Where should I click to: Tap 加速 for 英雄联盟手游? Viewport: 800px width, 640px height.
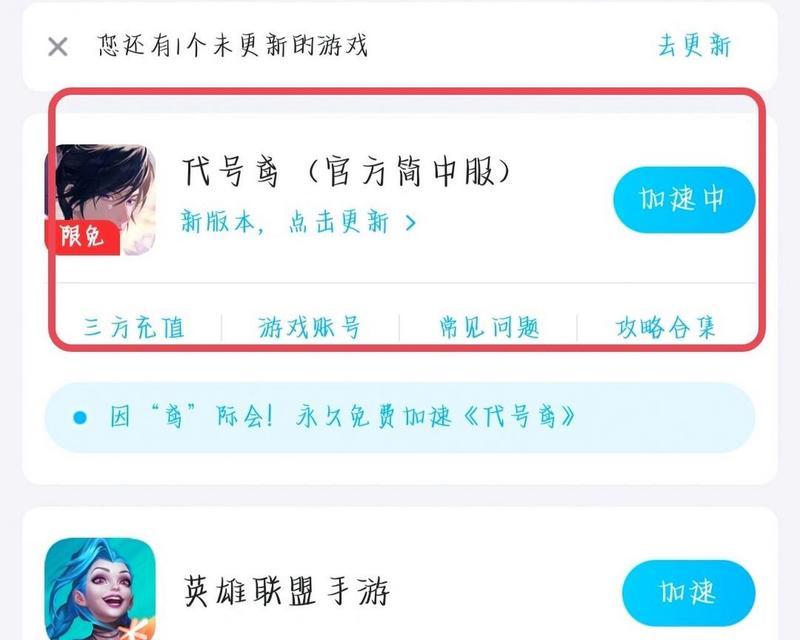pyautogui.click(x=688, y=593)
